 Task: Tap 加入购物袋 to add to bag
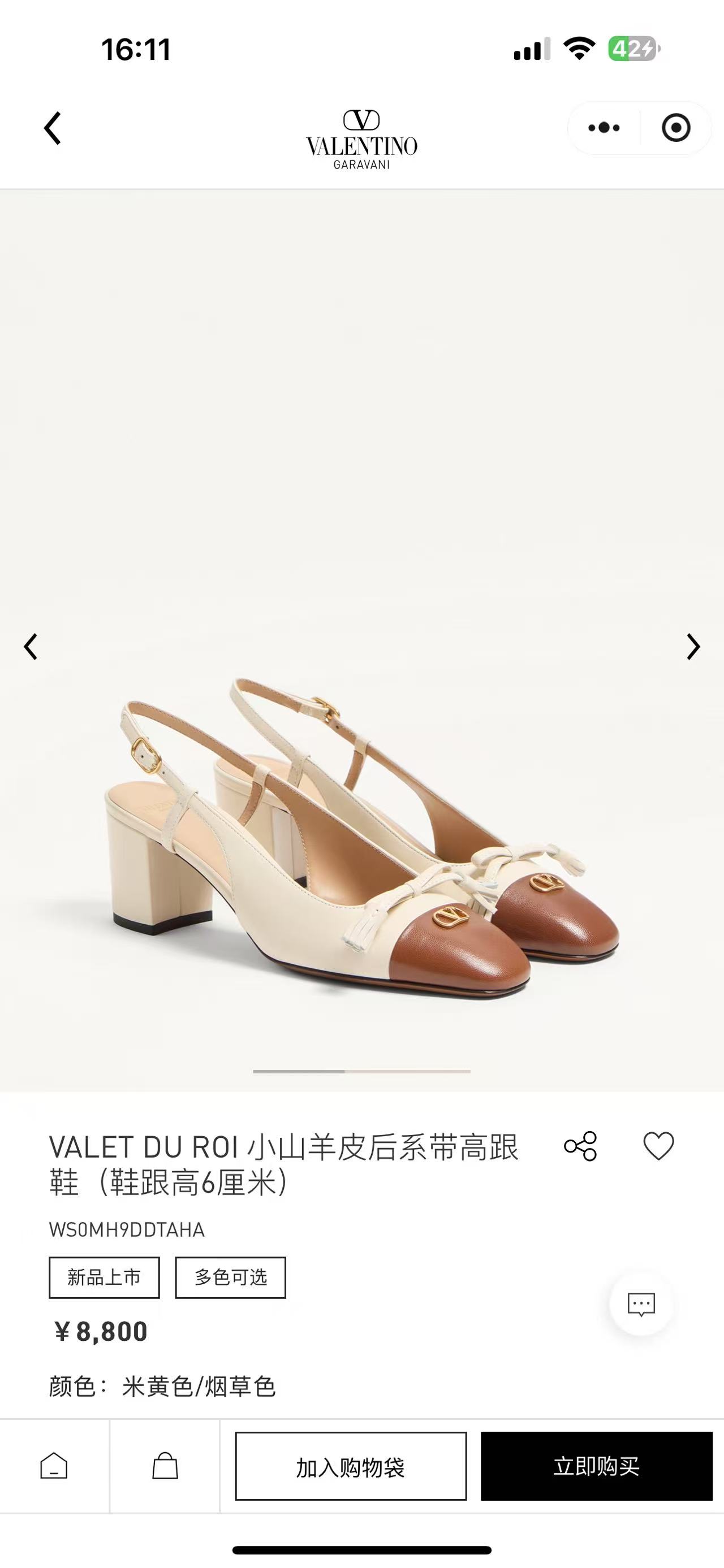coord(351,1466)
